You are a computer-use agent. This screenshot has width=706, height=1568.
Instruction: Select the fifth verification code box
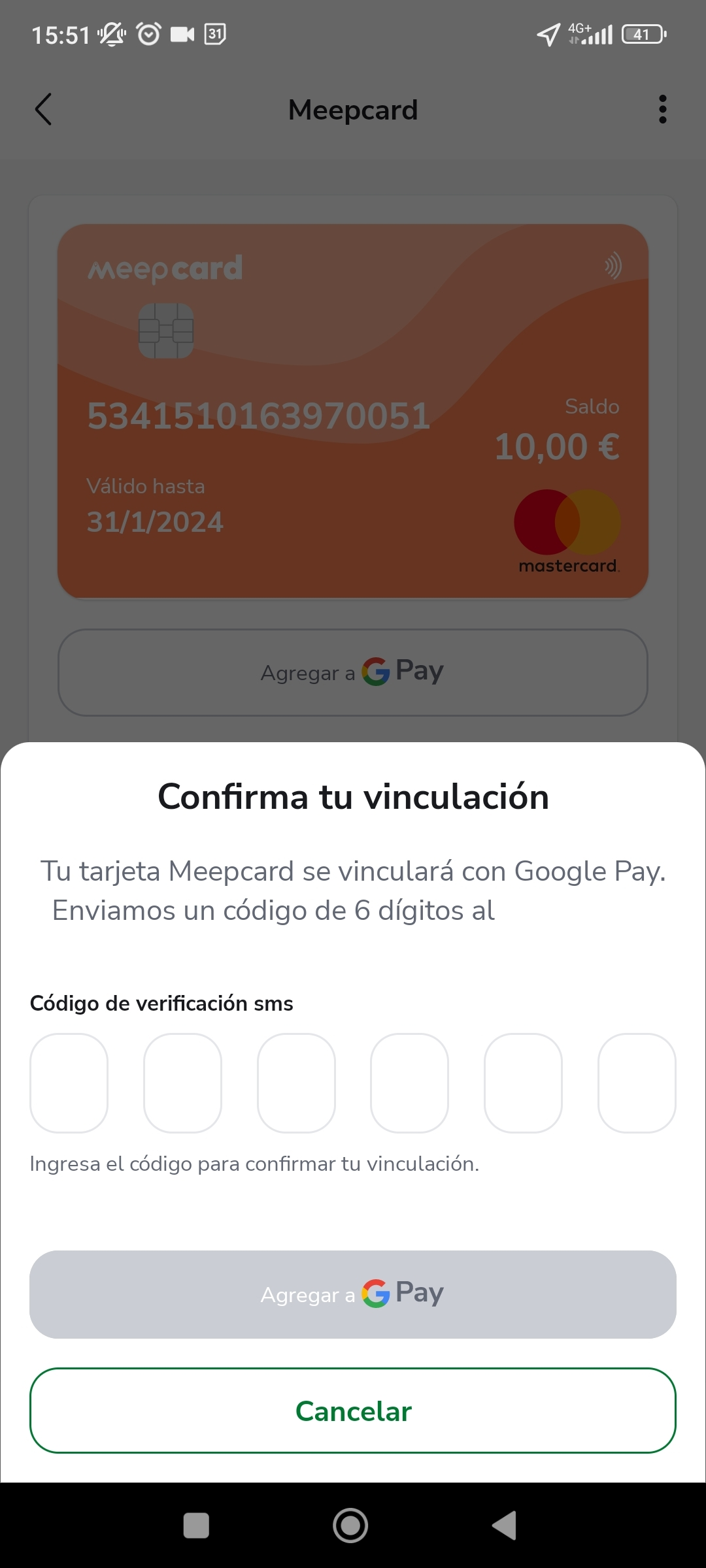pos(523,1083)
